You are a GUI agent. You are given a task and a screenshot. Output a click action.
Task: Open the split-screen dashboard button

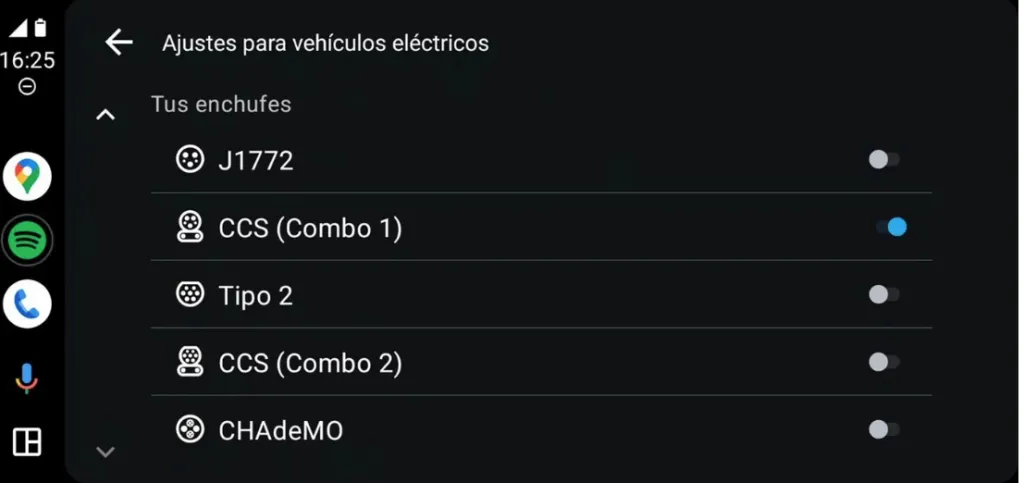27,441
